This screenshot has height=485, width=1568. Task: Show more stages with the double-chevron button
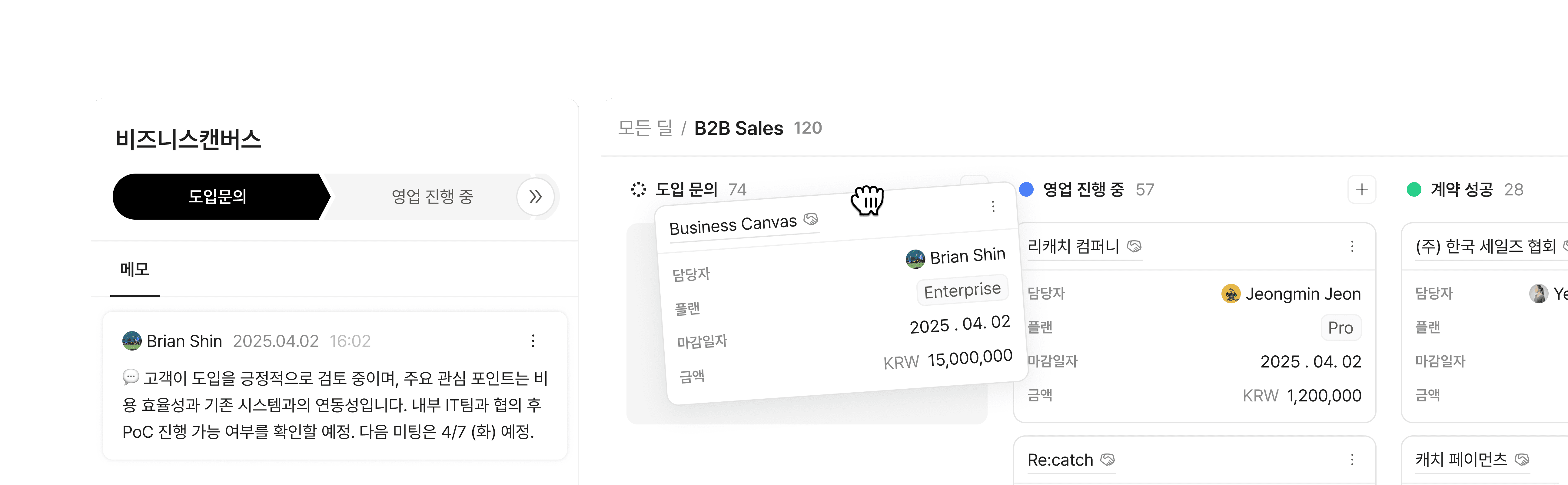click(x=535, y=197)
